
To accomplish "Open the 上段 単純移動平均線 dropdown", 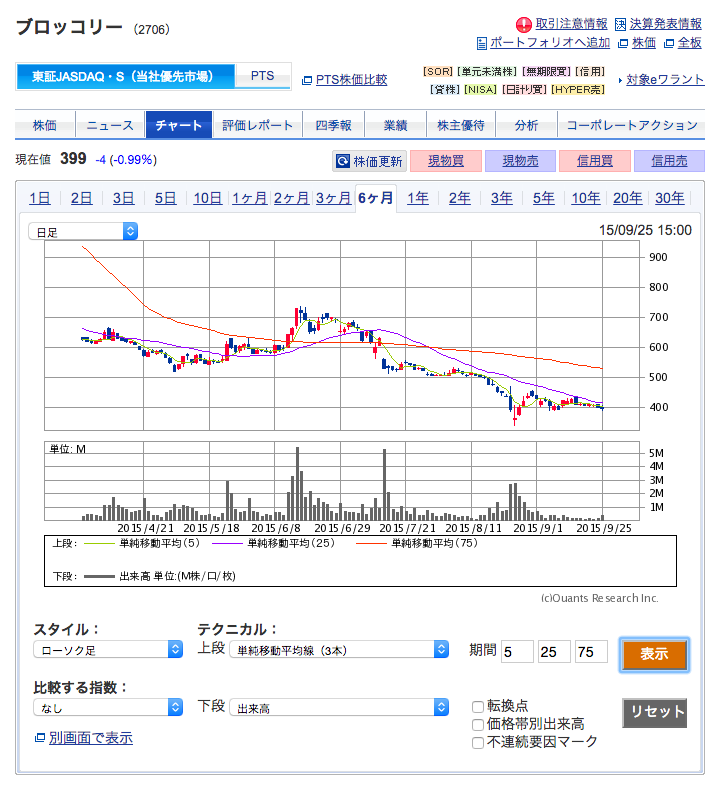I will [338, 650].
